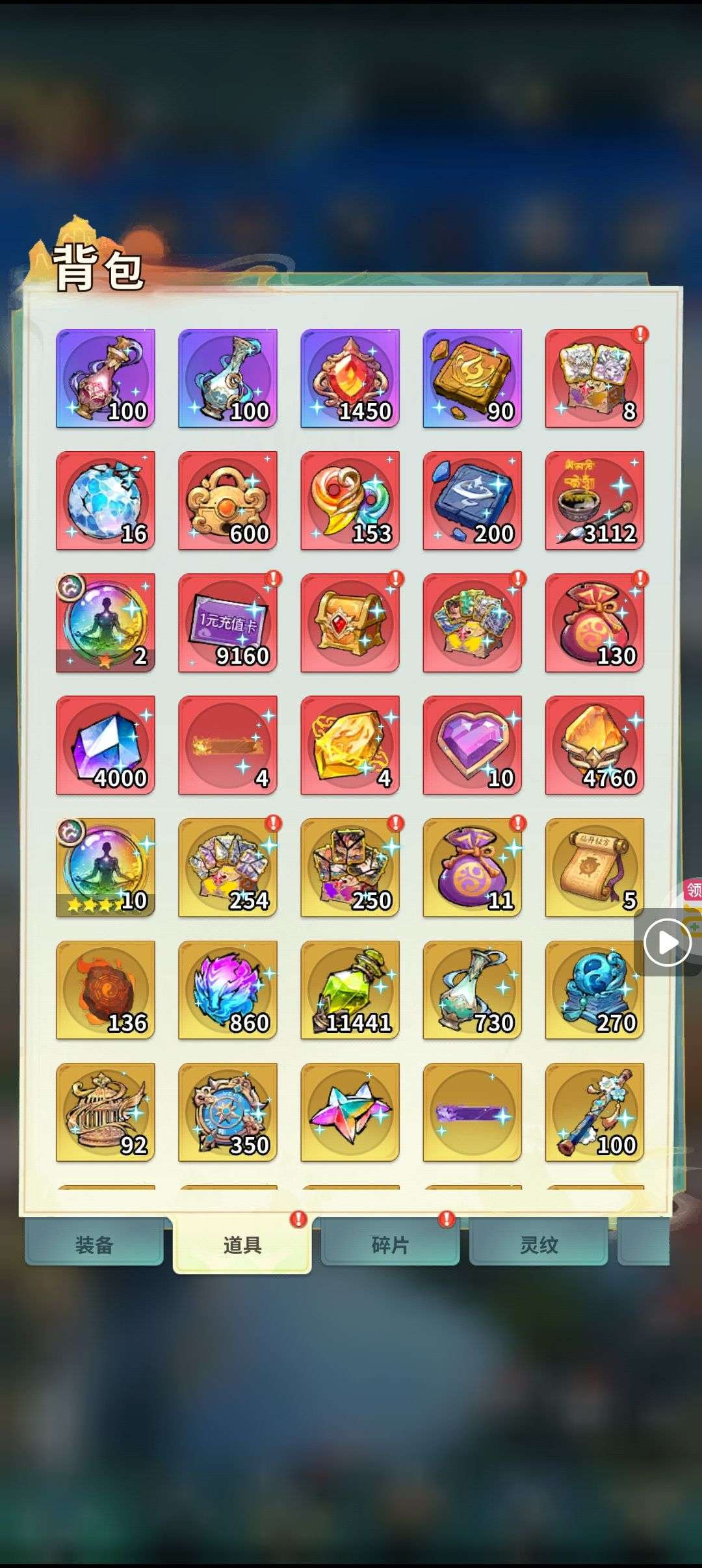The image size is (702, 1568).
Task: Select the red lucky bag with 130
Action: click(594, 622)
